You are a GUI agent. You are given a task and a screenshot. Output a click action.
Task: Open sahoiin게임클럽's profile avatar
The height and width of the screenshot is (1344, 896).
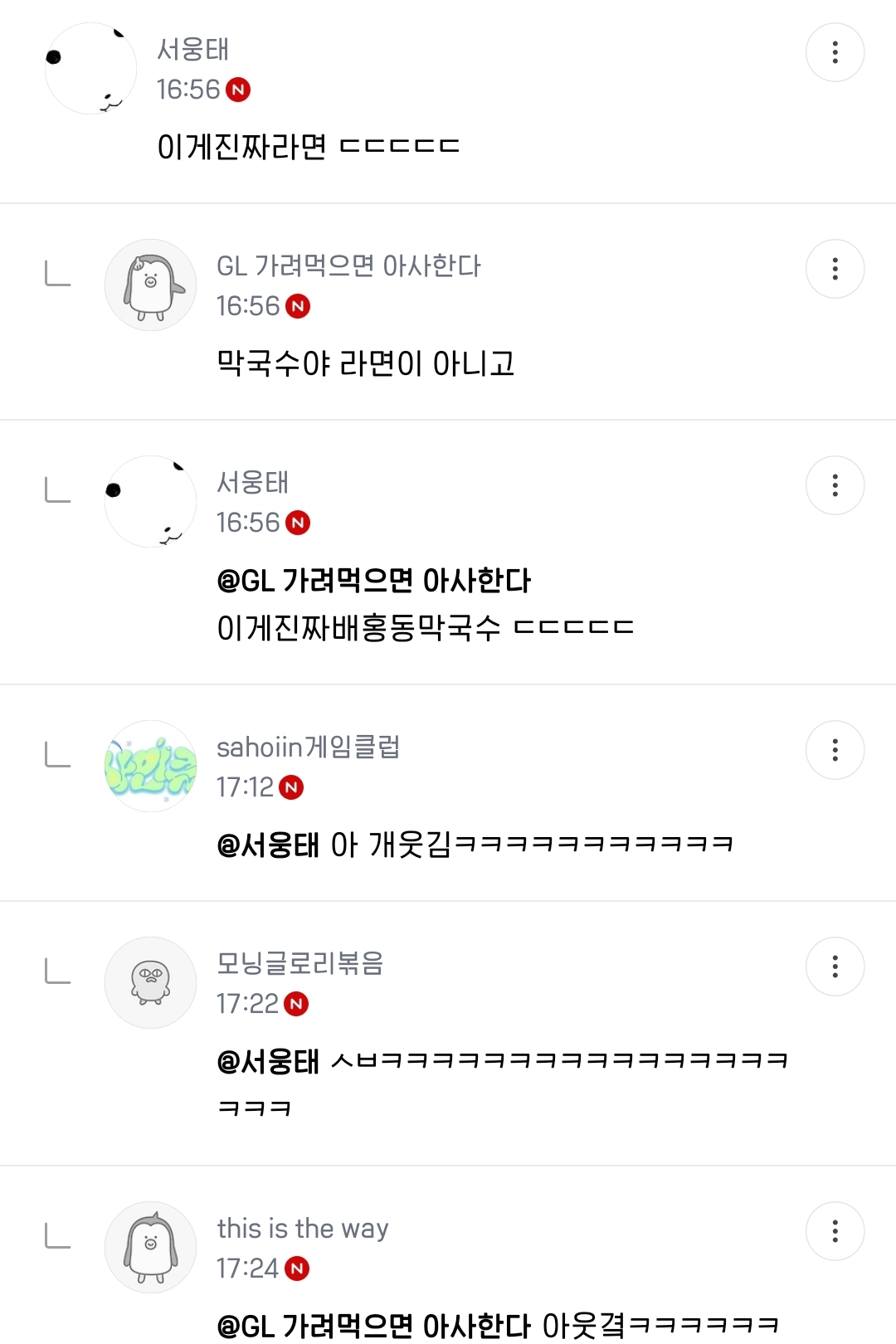(150, 767)
